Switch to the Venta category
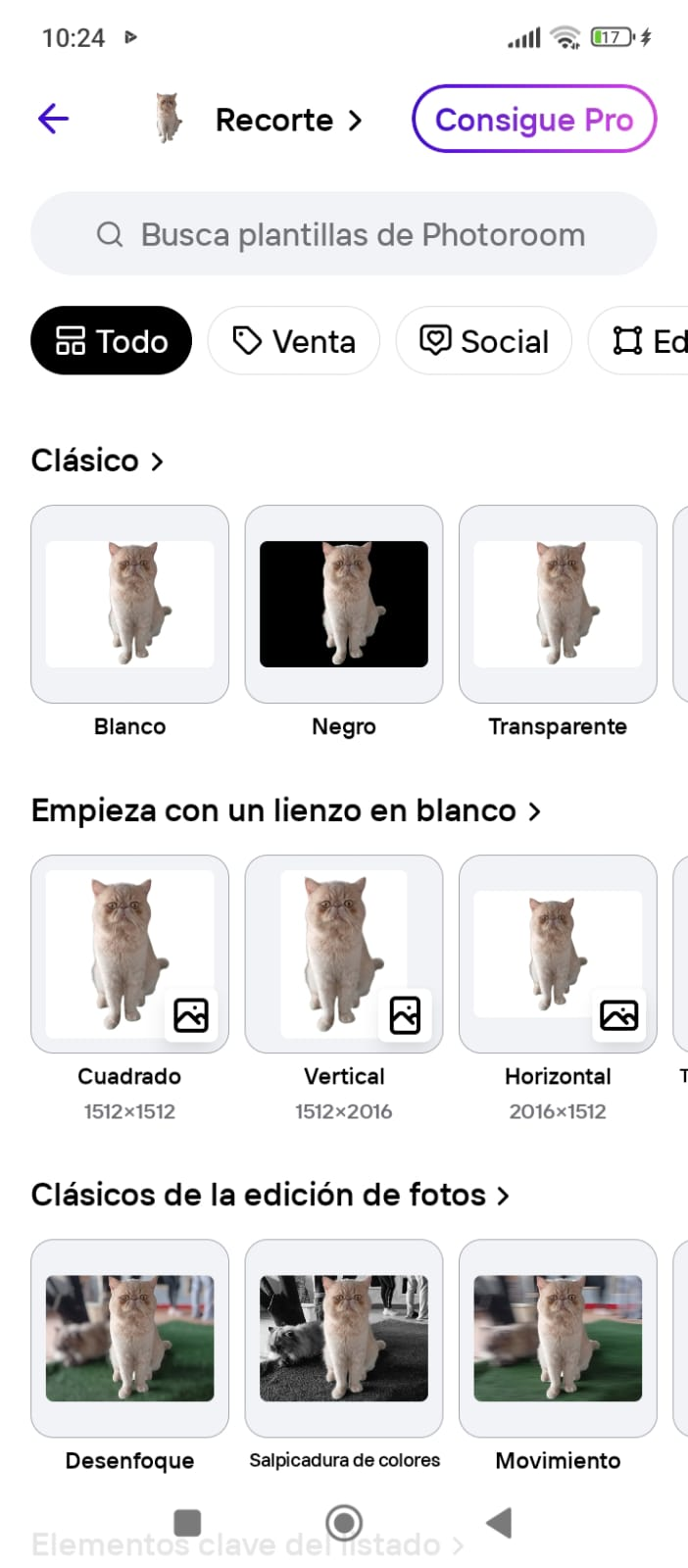 click(x=293, y=341)
